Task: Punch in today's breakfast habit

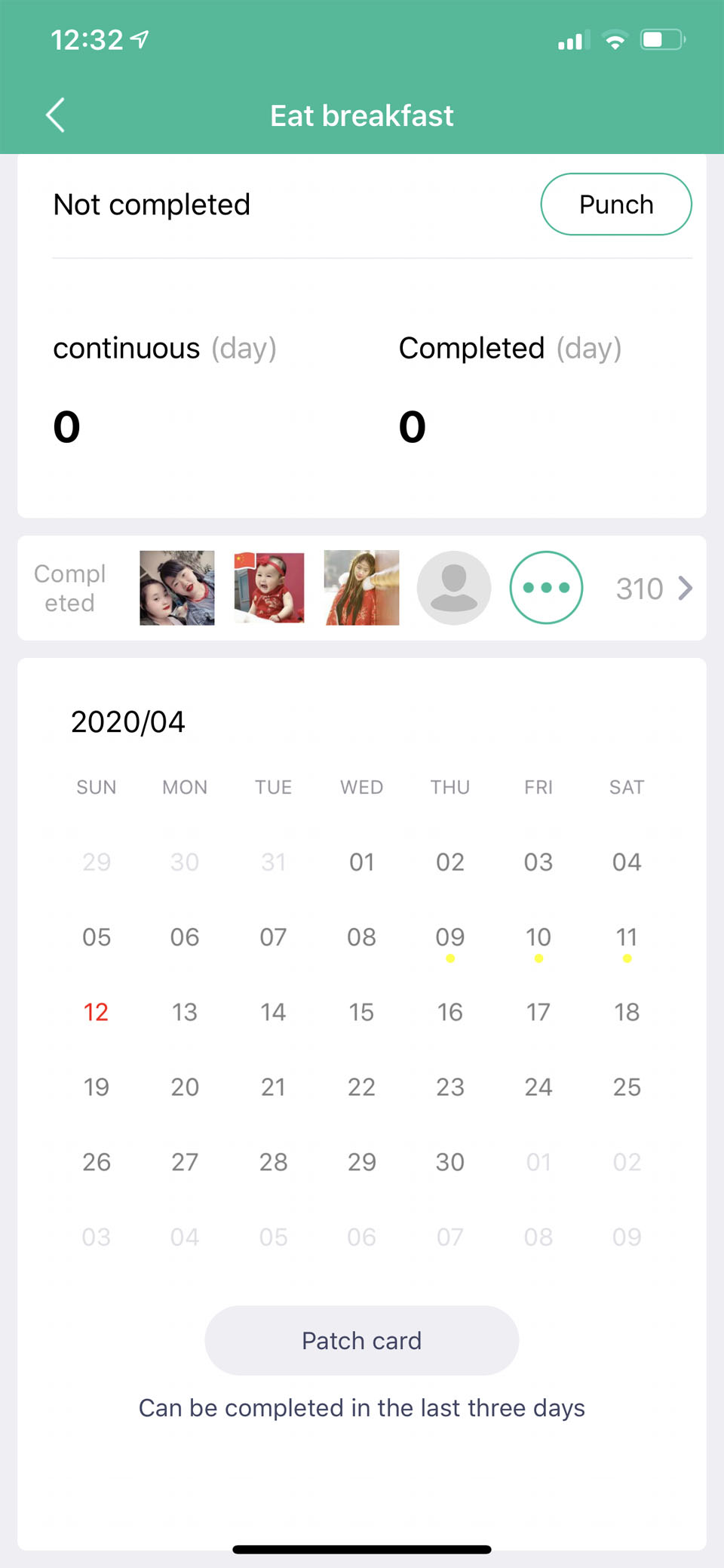Action: pos(615,204)
